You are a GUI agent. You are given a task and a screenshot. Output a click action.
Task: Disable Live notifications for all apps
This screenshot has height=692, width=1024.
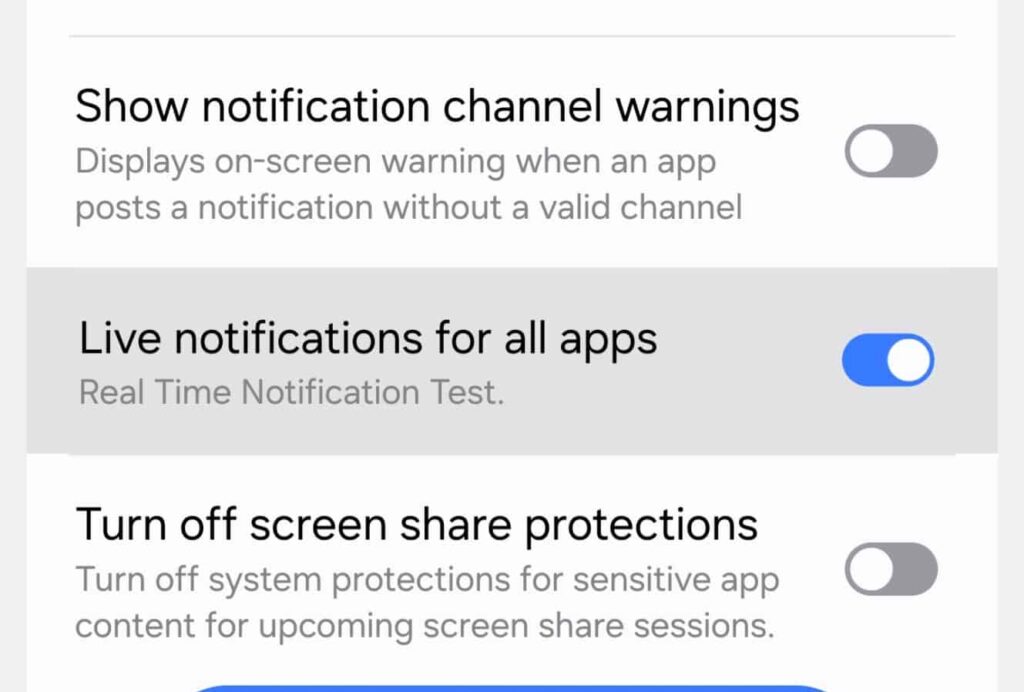click(x=887, y=361)
